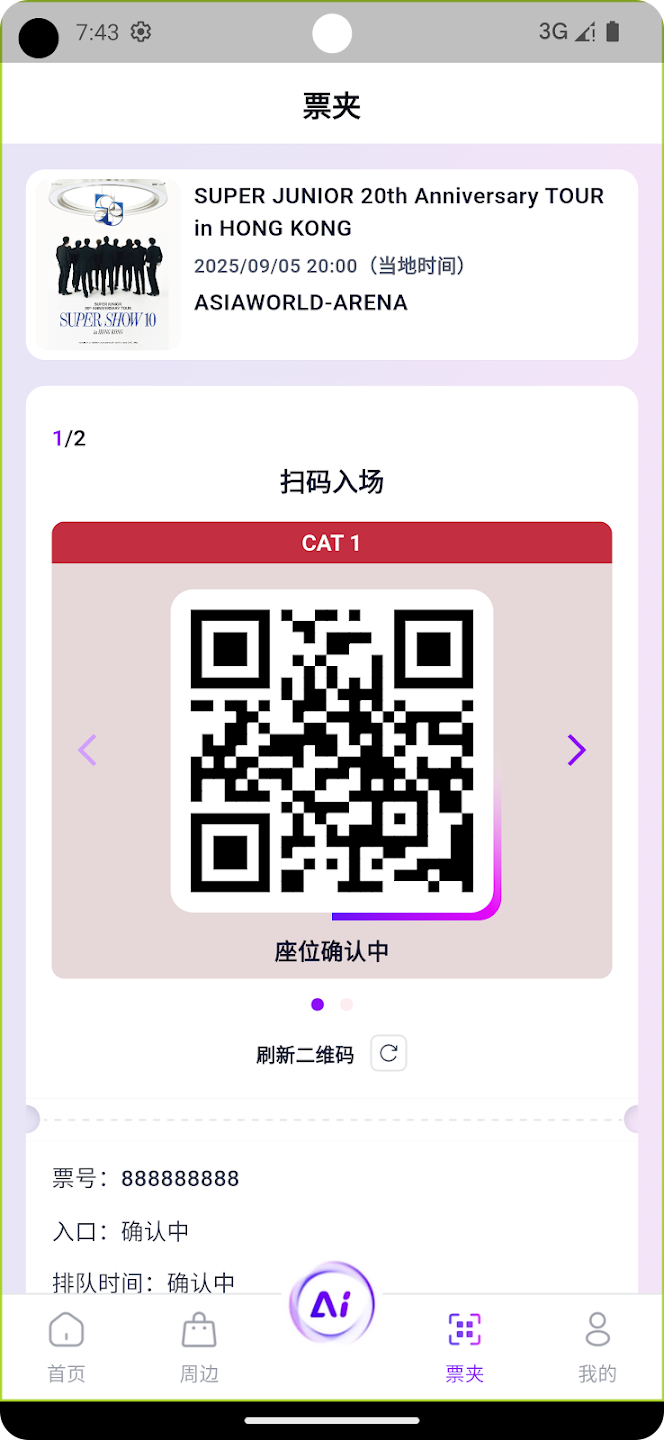Image resolution: width=664 pixels, height=1440 pixels.
Task: Open the SUPER JUNIOR concert event card
Action: 331,264
